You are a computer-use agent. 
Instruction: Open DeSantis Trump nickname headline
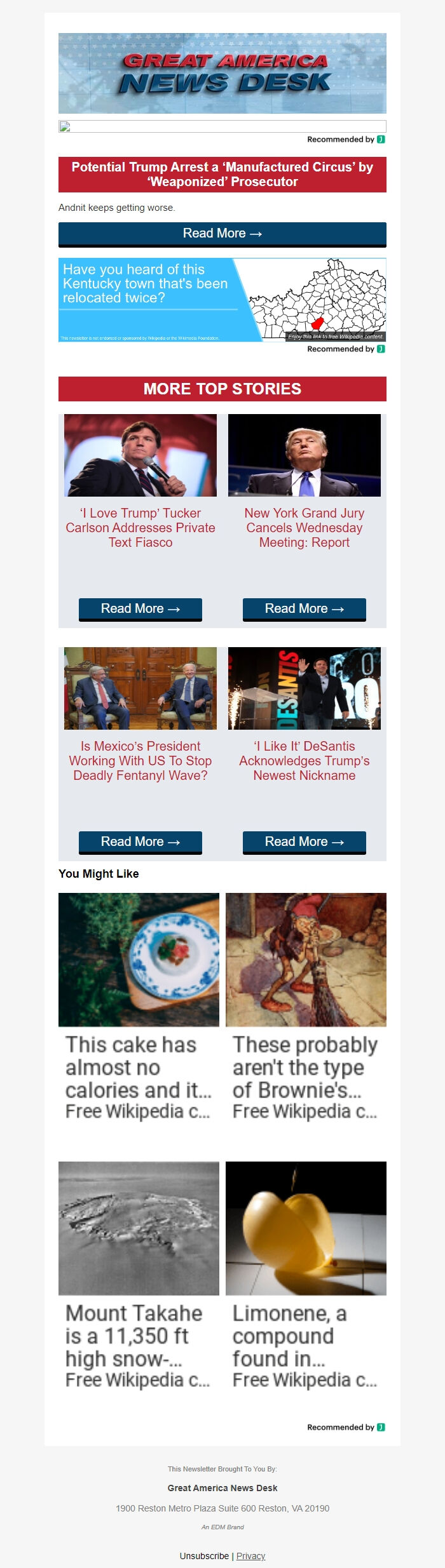pyautogui.click(x=305, y=761)
